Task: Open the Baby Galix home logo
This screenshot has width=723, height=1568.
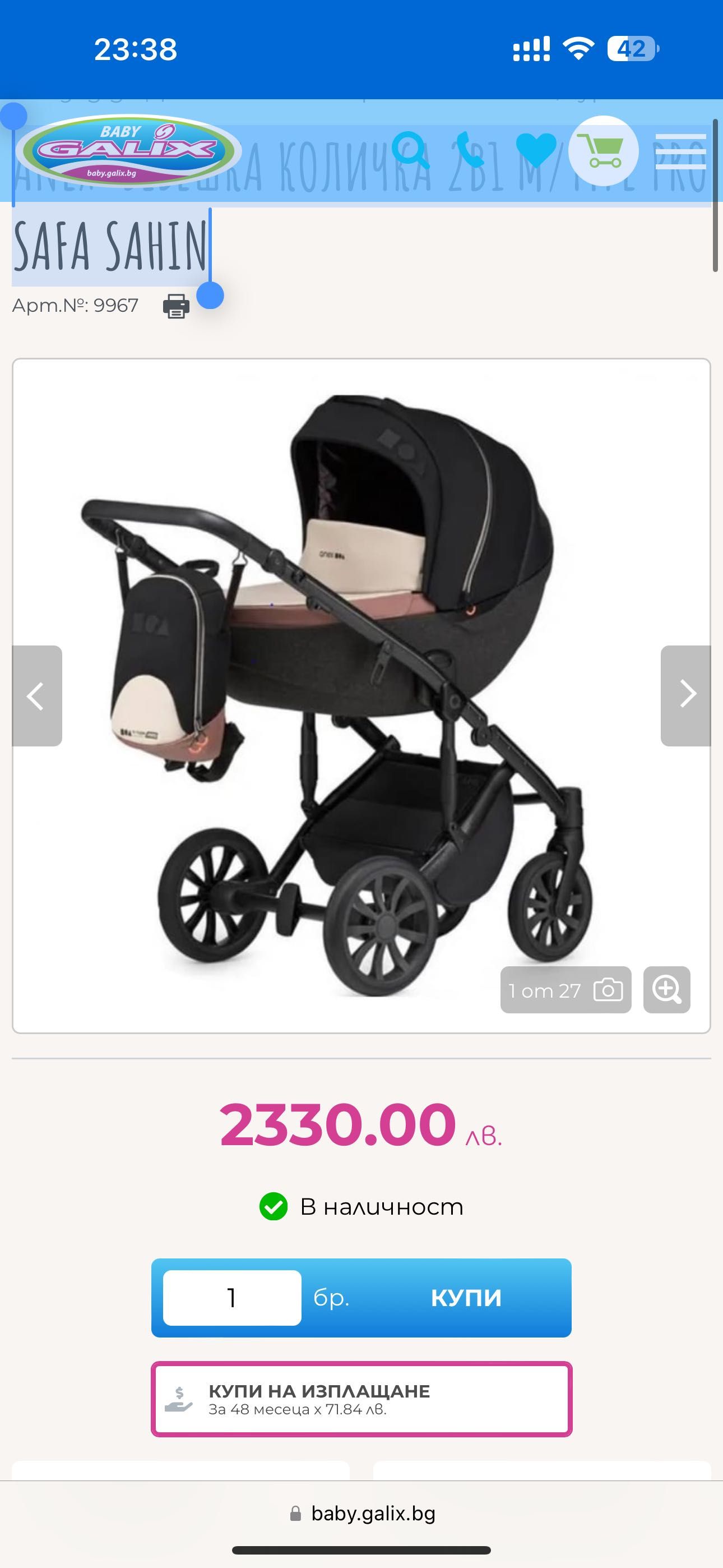Action: coord(128,151)
